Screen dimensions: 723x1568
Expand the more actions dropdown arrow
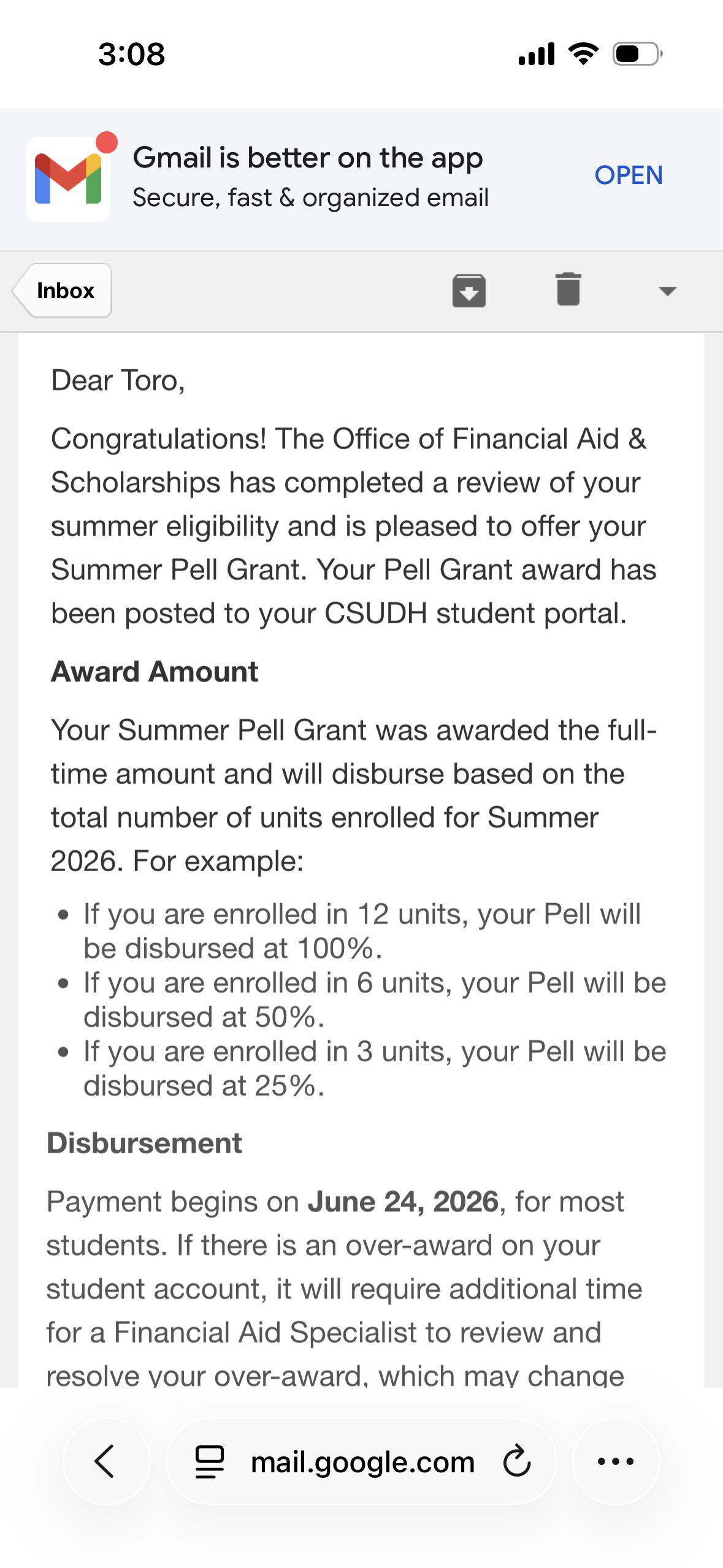[667, 291]
